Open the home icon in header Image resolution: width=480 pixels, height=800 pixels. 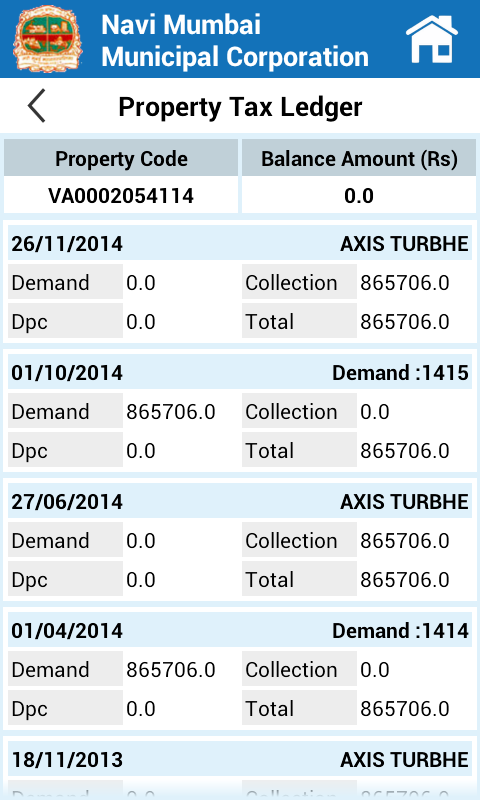(x=432, y=39)
